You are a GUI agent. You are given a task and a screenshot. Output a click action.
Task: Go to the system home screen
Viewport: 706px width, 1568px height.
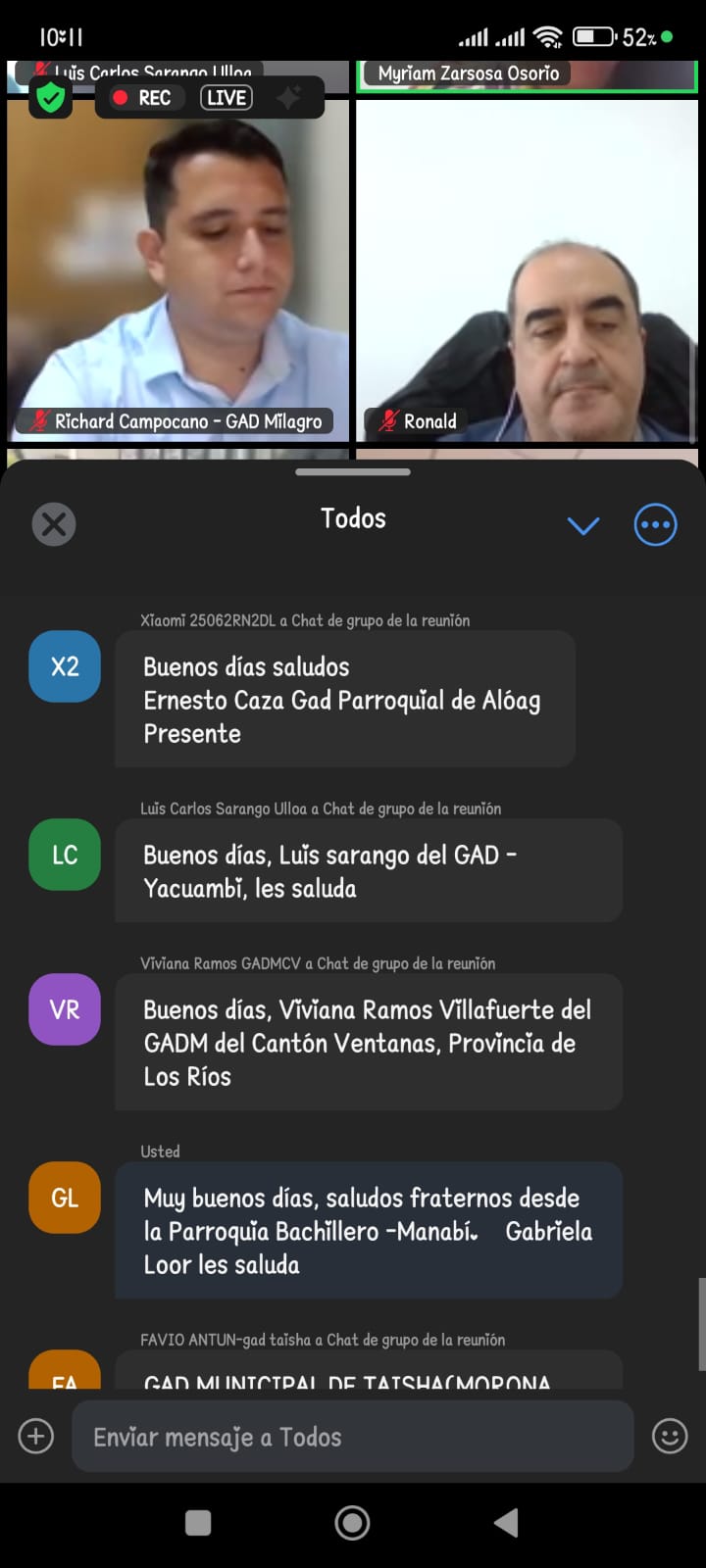(x=352, y=1522)
